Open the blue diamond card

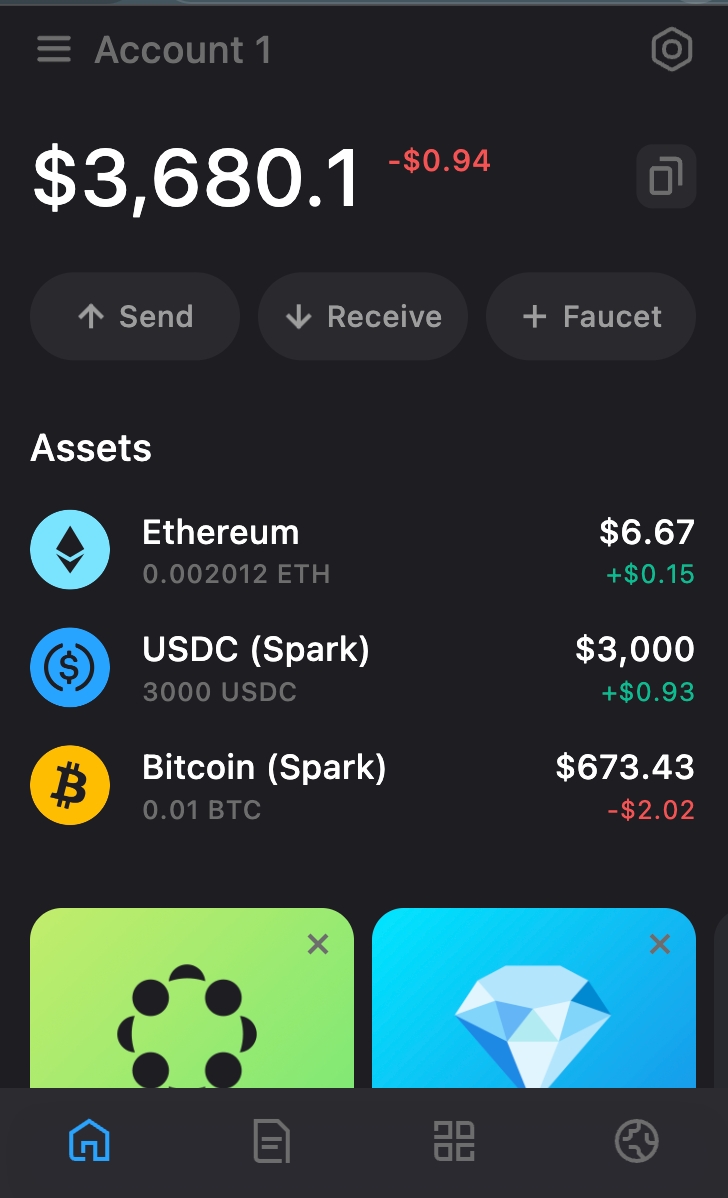532,1020
